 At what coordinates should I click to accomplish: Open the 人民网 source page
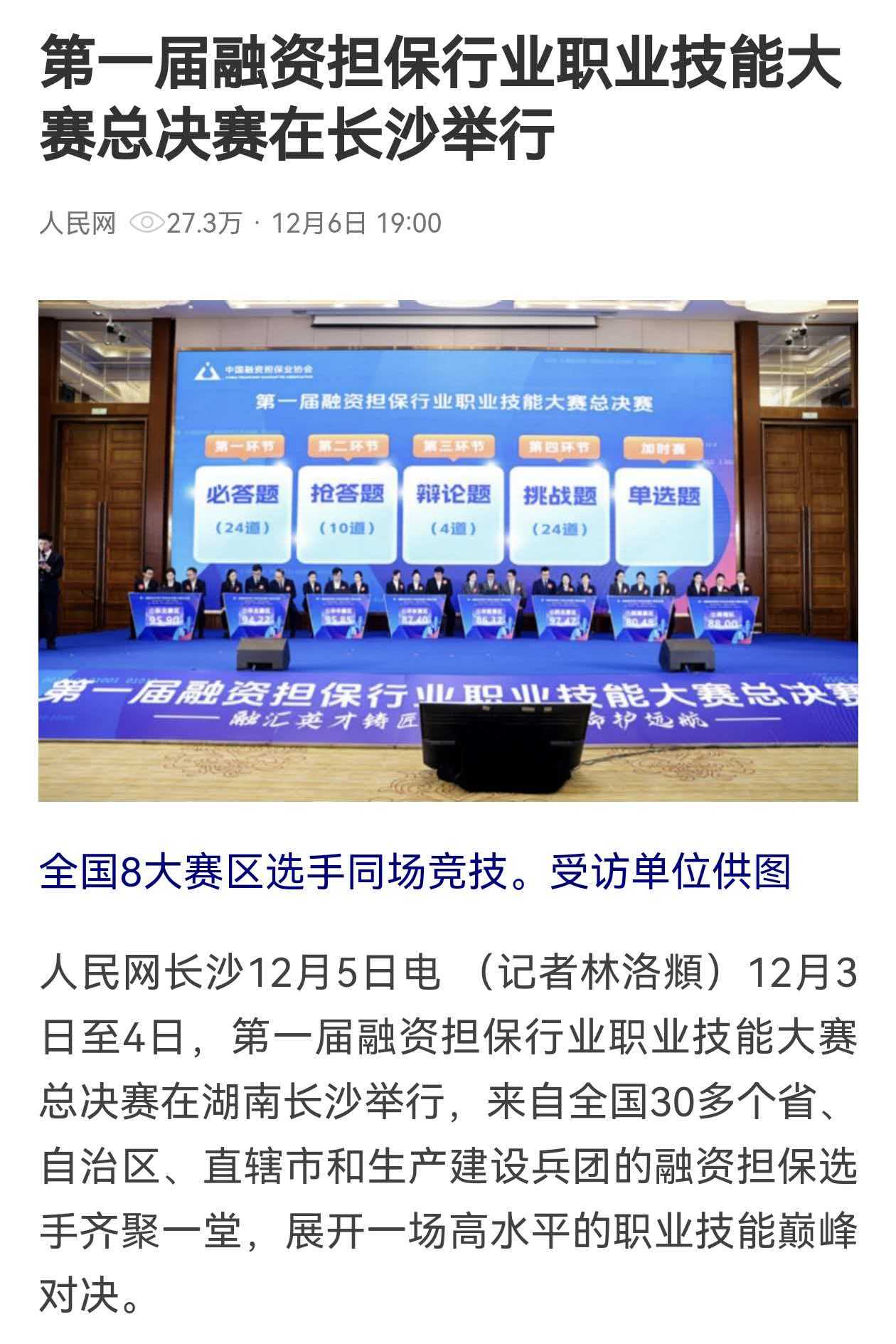tap(78, 223)
